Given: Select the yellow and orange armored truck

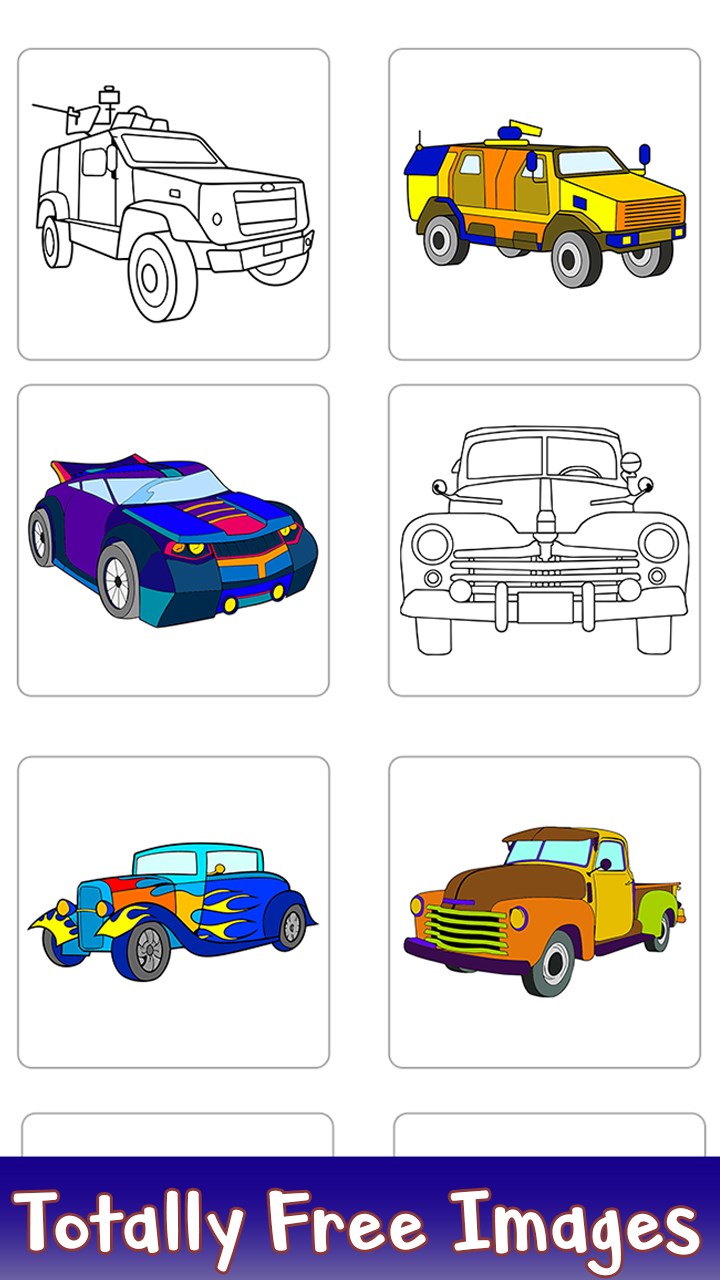Looking at the screenshot, I should point(544,204).
